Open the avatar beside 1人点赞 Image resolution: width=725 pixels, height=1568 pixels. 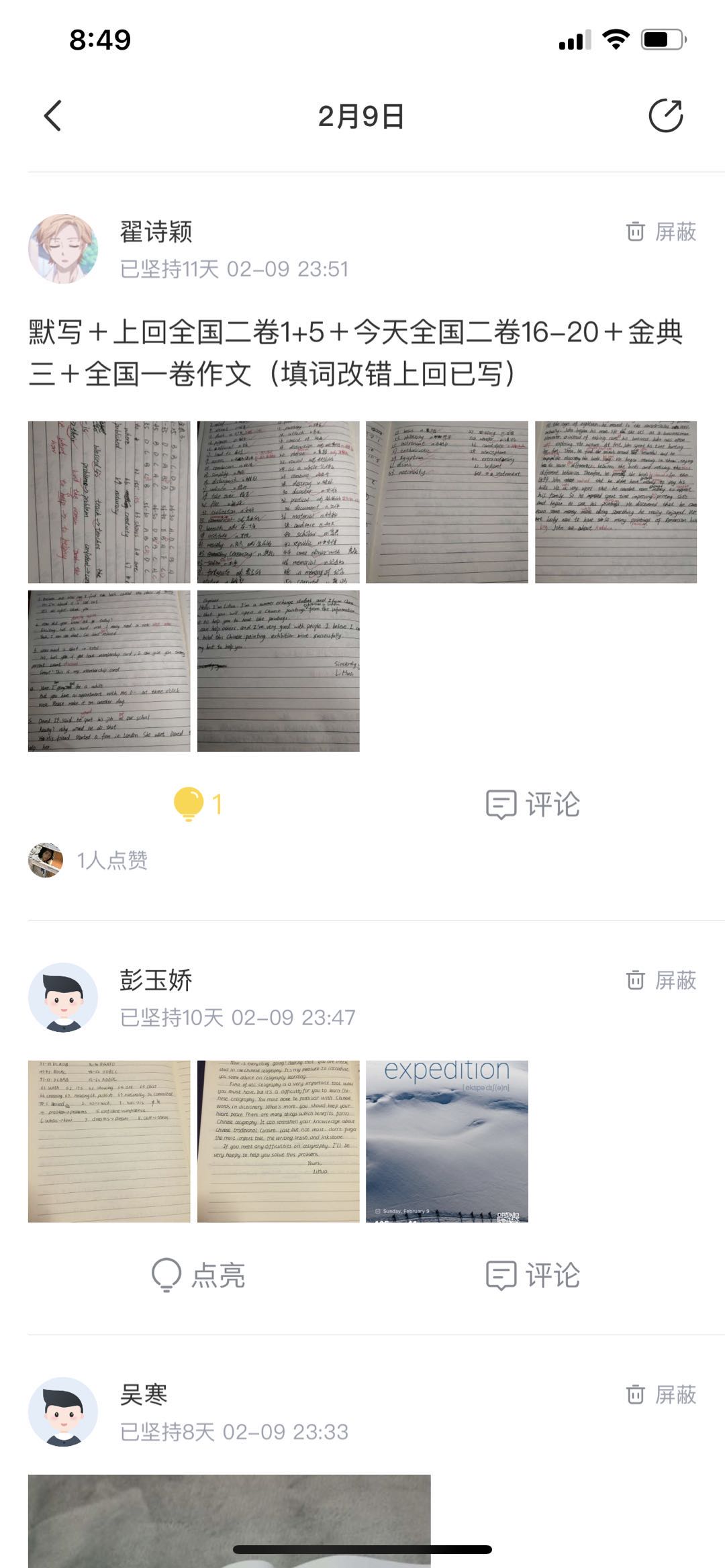[46, 860]
